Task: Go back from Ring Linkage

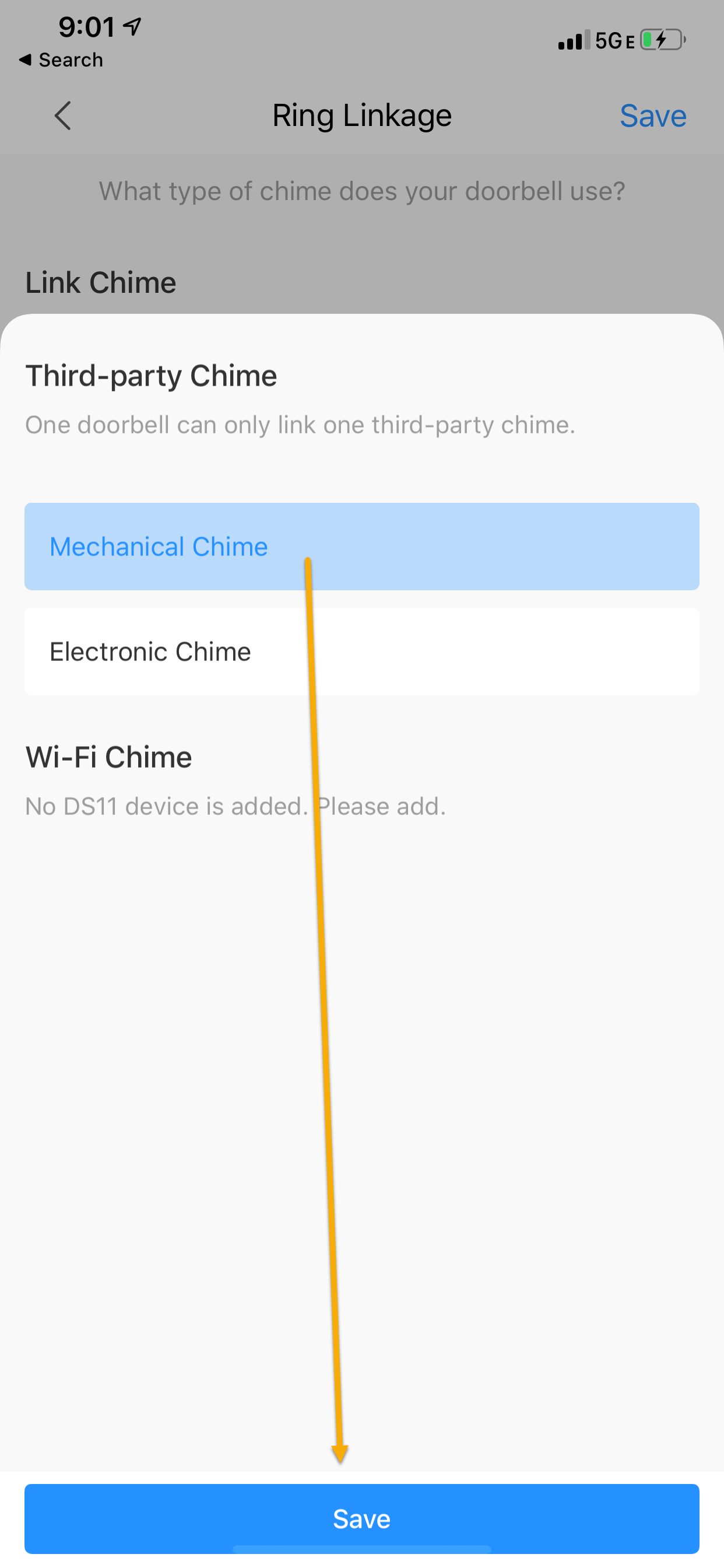Action: [63, 116]
